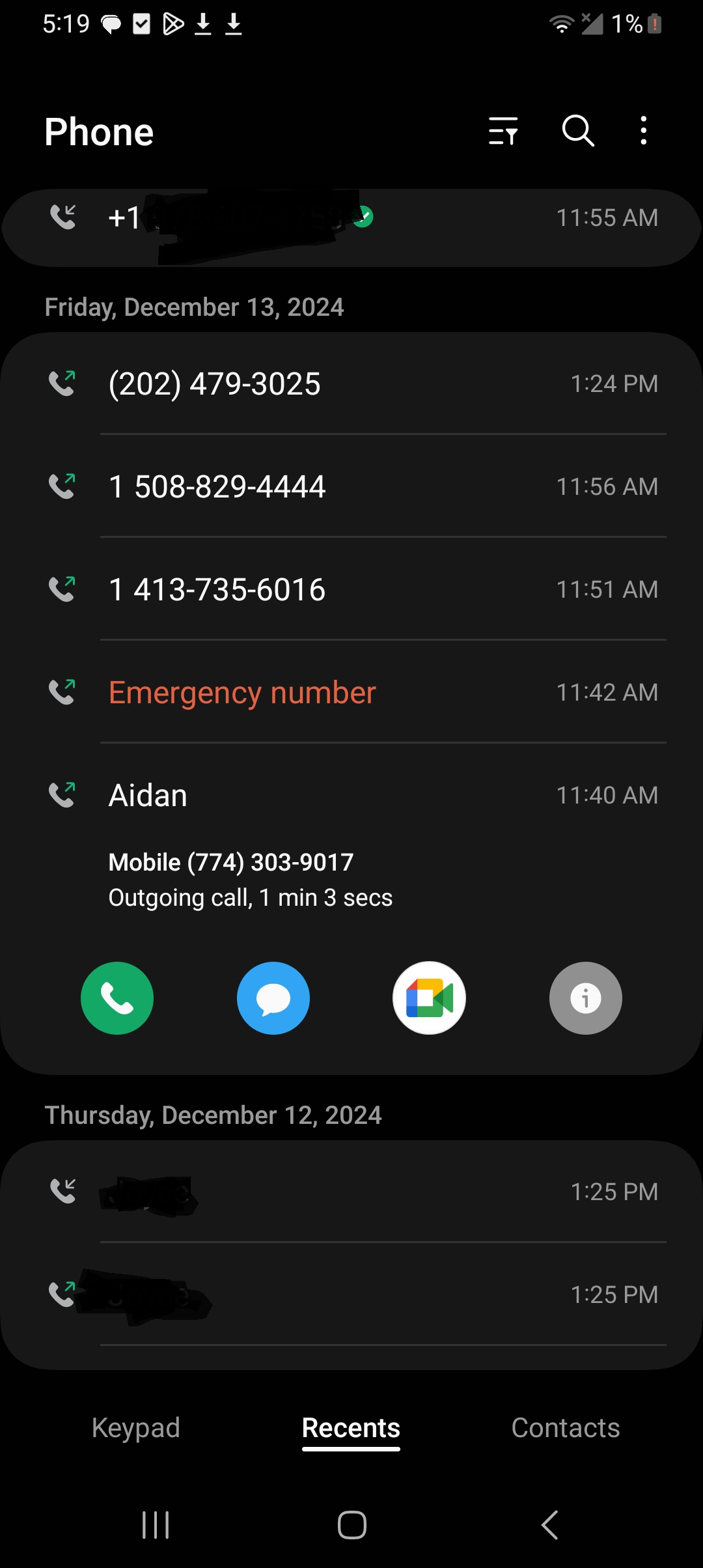The height and width of the screenshot is (1568, 703).
Task: Search the call history
Action: [x=578, y=131]
